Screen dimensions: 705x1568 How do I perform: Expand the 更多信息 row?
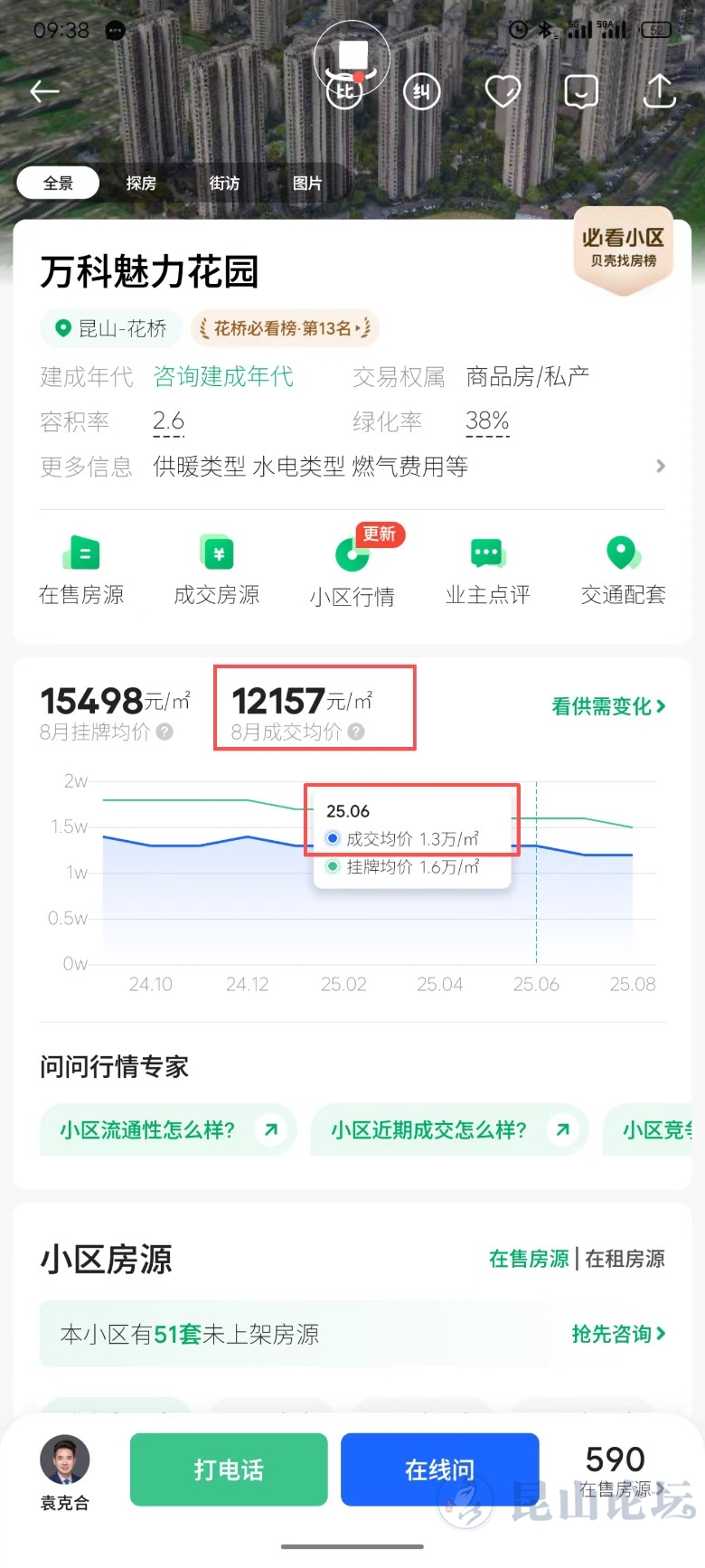coord(352,467)
